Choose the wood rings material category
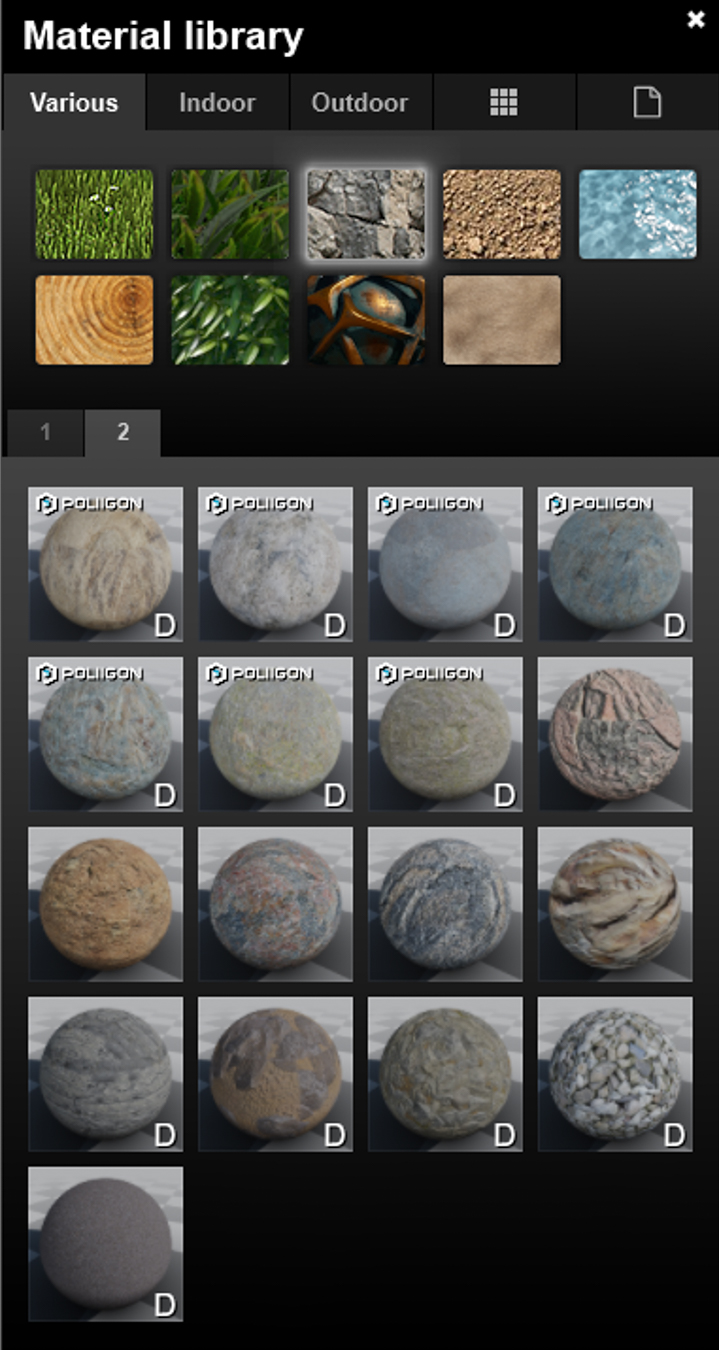The image size is (719, 1350). point(94,320)
